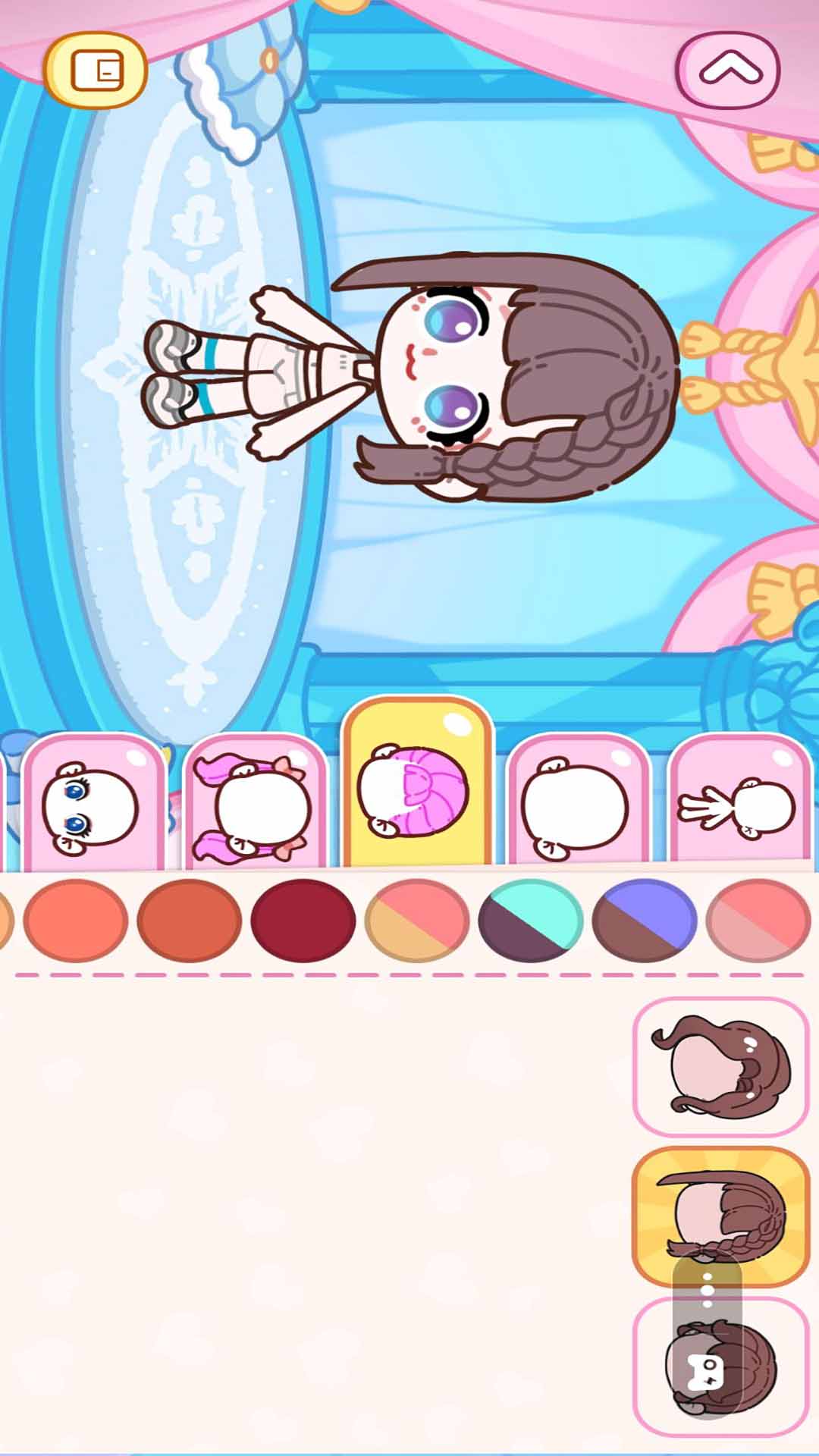This screenshot has height=1456, width=819.
Task: Pick the pink and tan two-tone color
Action: coord(416,921)
